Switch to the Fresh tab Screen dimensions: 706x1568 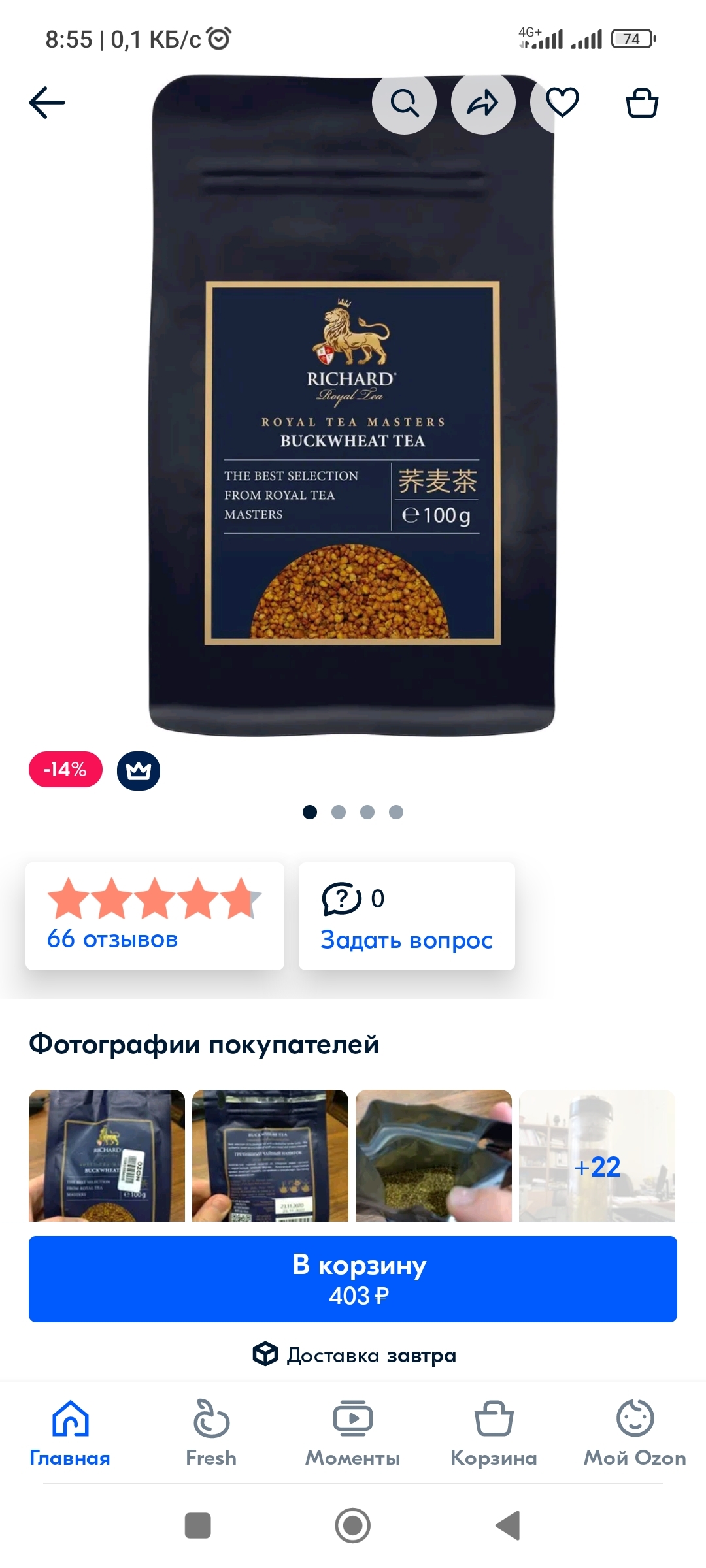[211, 1432]
